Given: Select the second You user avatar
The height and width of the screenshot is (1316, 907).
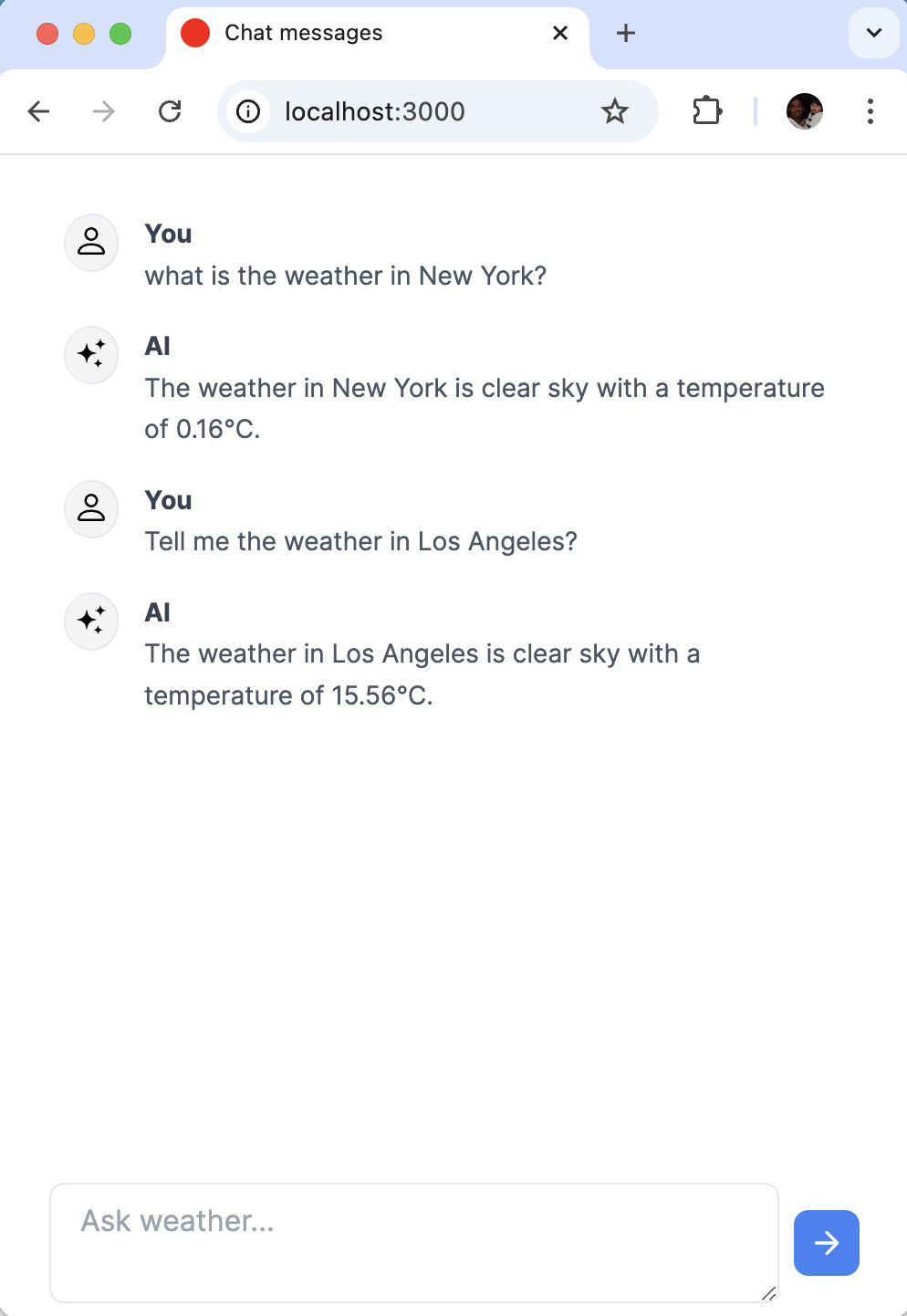Looking at the screenshot, I should pos(91,509).
